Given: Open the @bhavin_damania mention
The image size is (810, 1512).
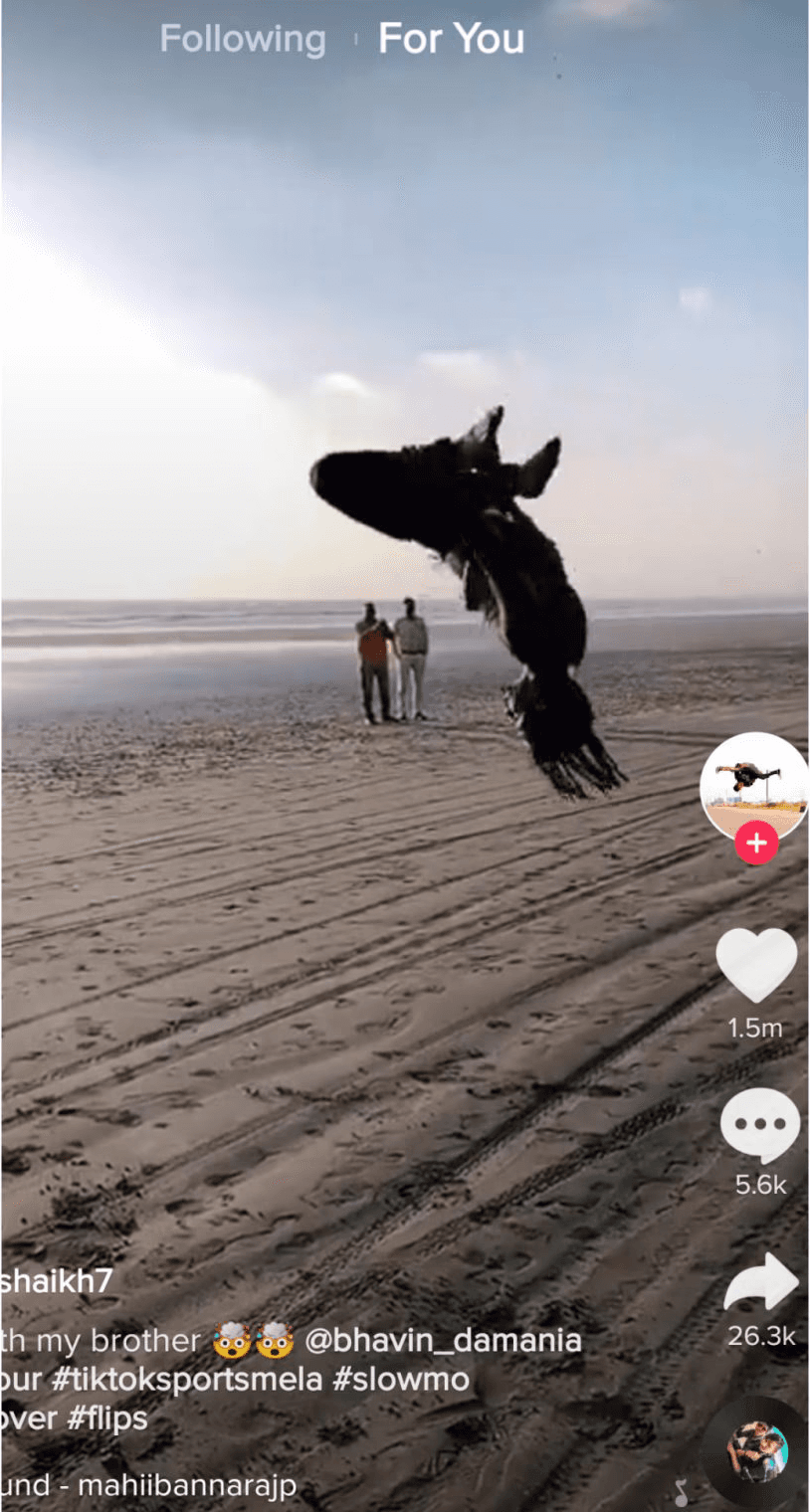Looking at the screenshot, I should (x=443, y=1341).
